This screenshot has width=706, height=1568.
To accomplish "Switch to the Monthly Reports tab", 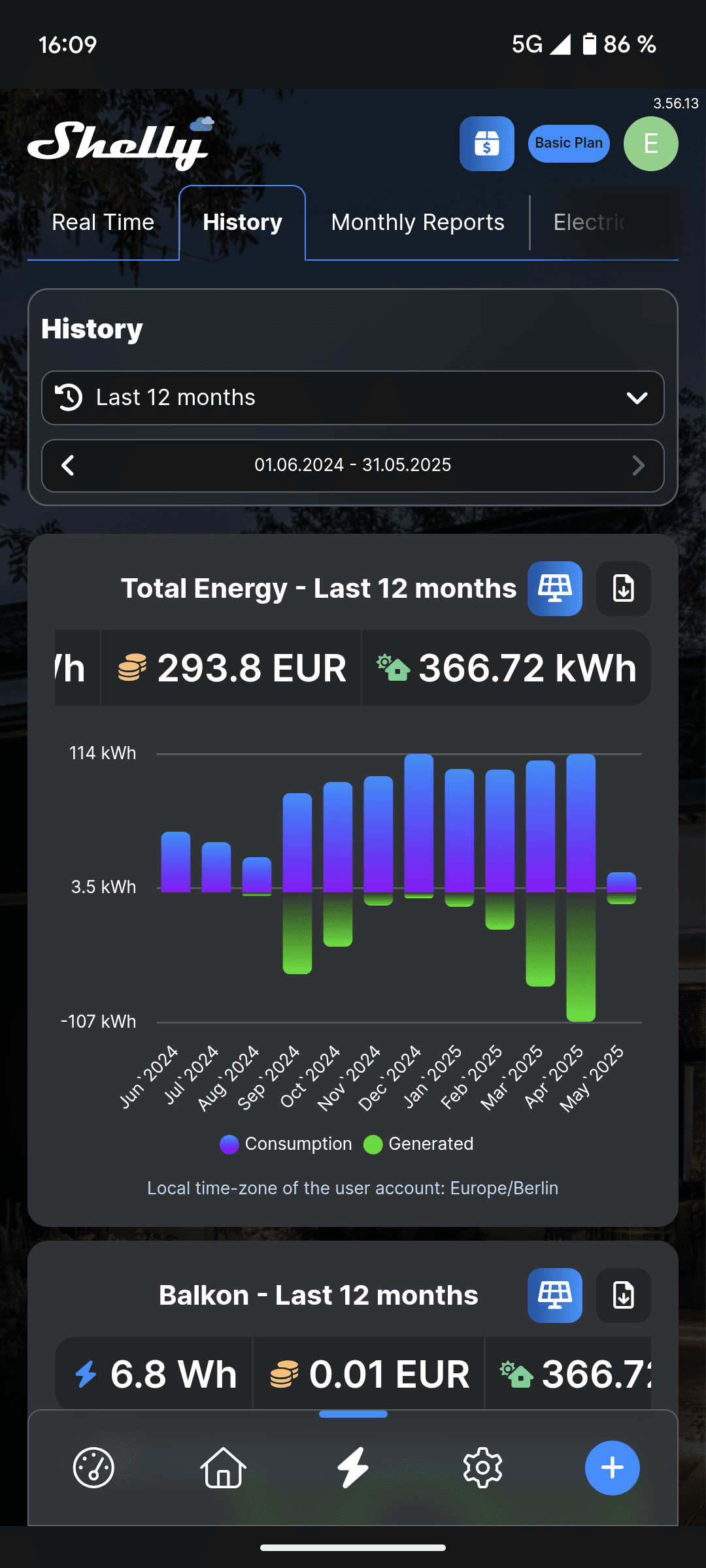I will point(418,222).
